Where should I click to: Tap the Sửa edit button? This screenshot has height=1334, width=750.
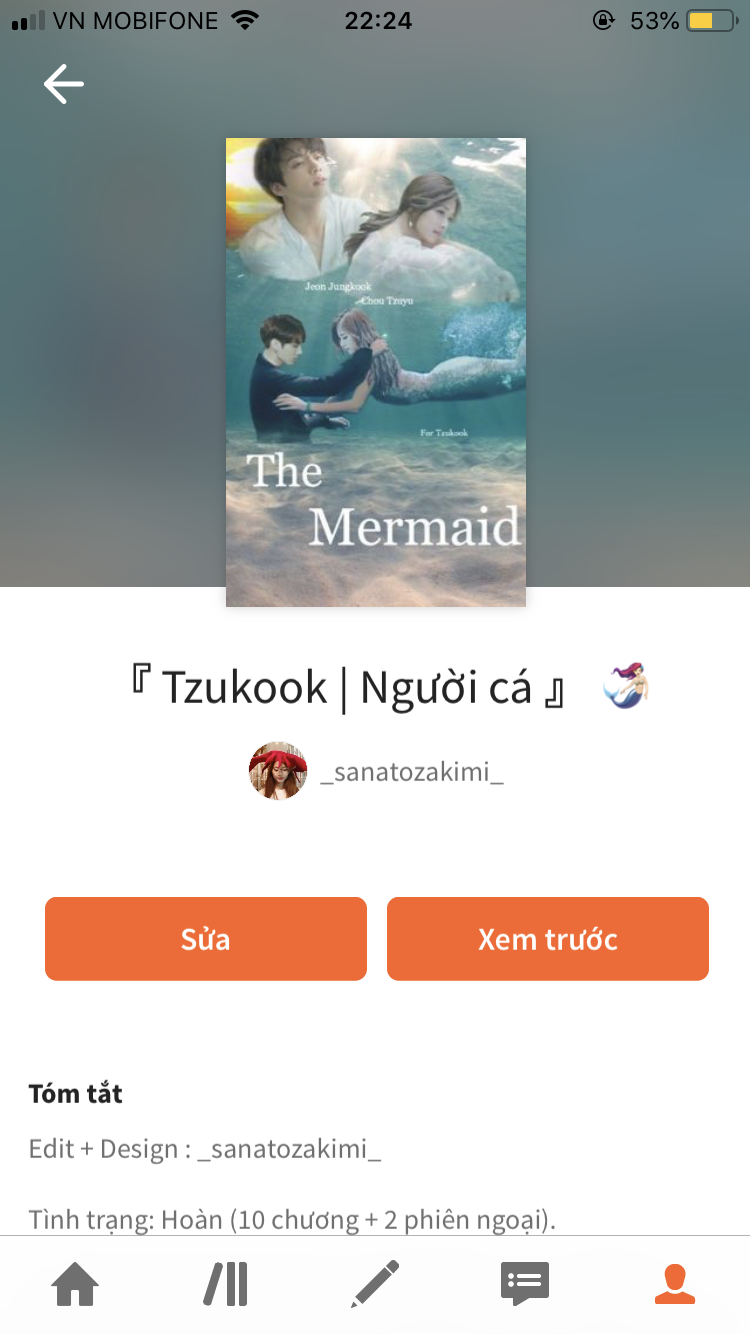pyautogui.click(x=206, y=939)
